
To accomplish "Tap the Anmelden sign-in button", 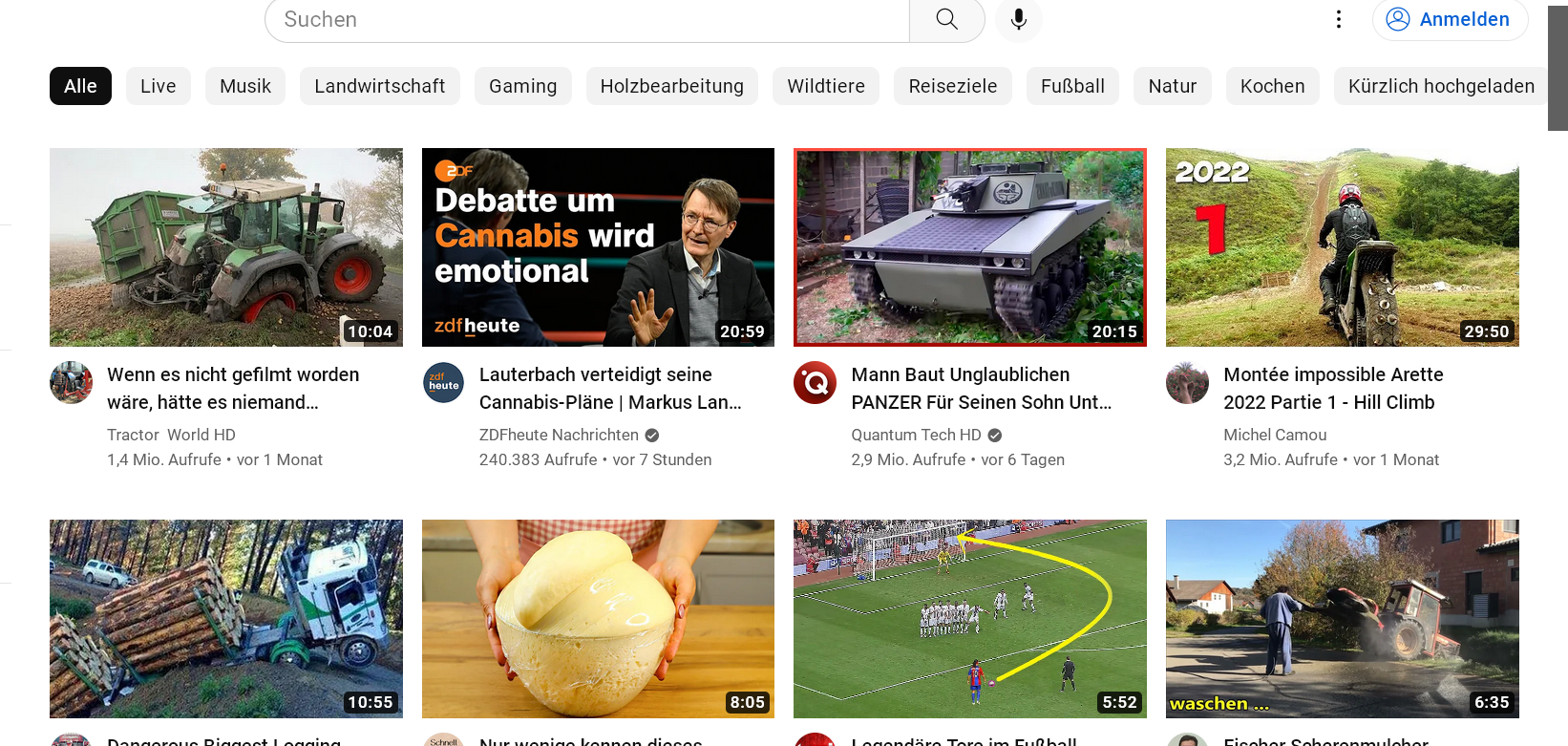I will [1450, 19].
